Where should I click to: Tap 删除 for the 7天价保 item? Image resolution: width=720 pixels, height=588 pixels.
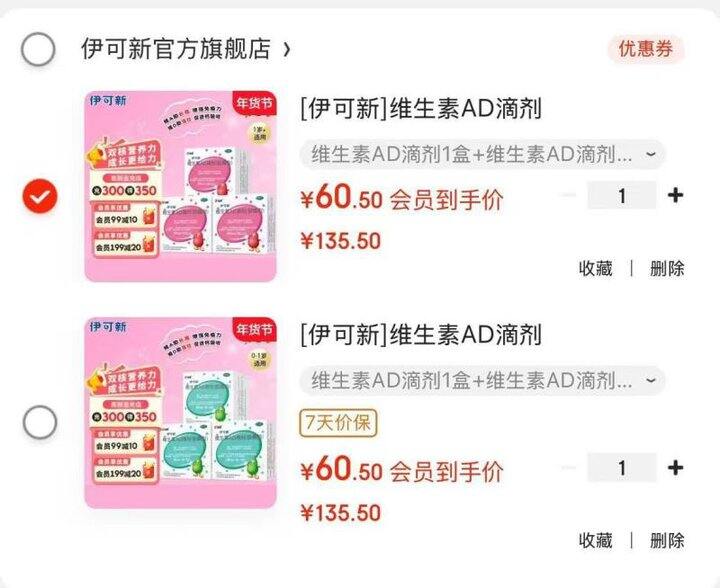(667, 540)
